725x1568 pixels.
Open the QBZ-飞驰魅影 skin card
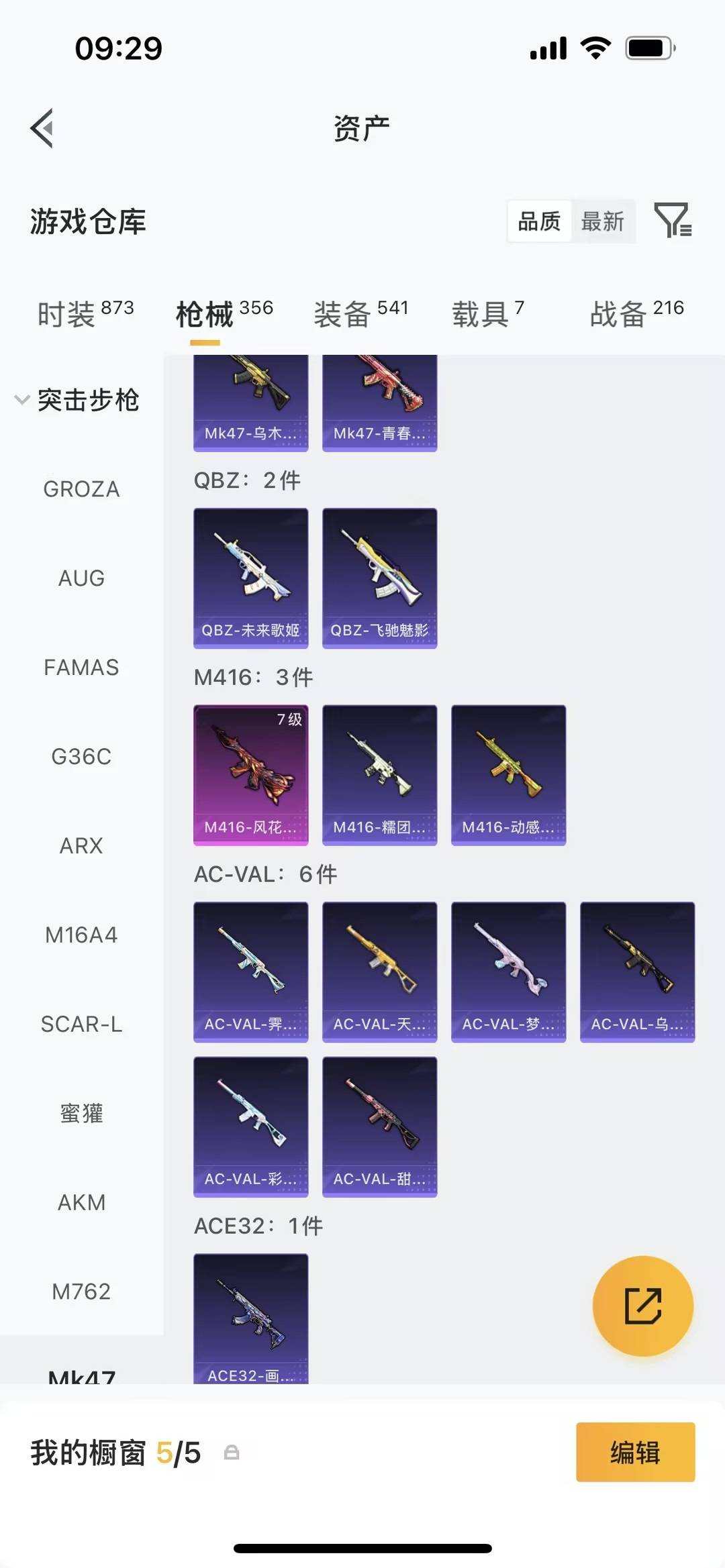click(x=379, y=578)
